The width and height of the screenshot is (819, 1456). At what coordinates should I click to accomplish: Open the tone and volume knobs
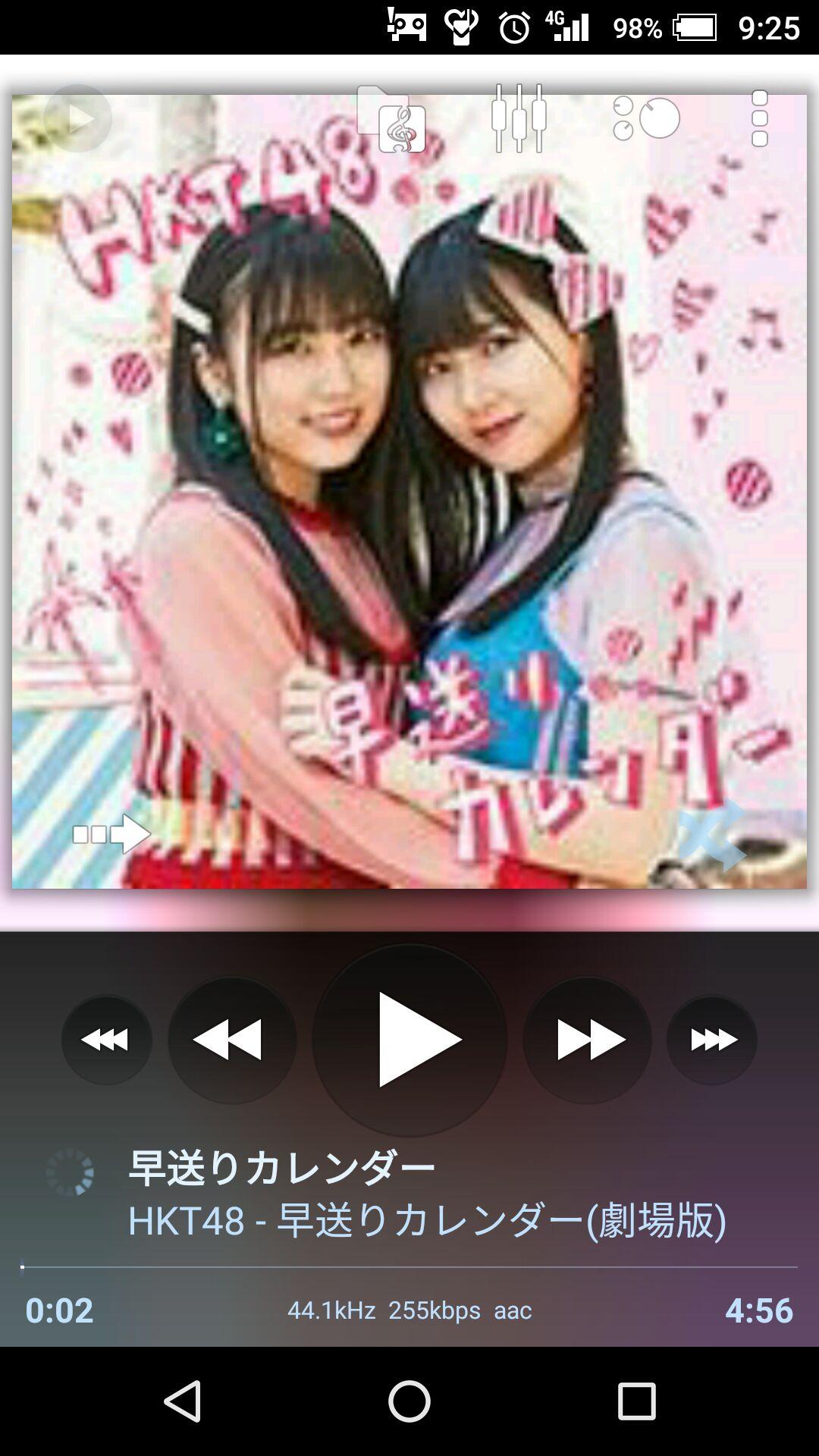646,118
